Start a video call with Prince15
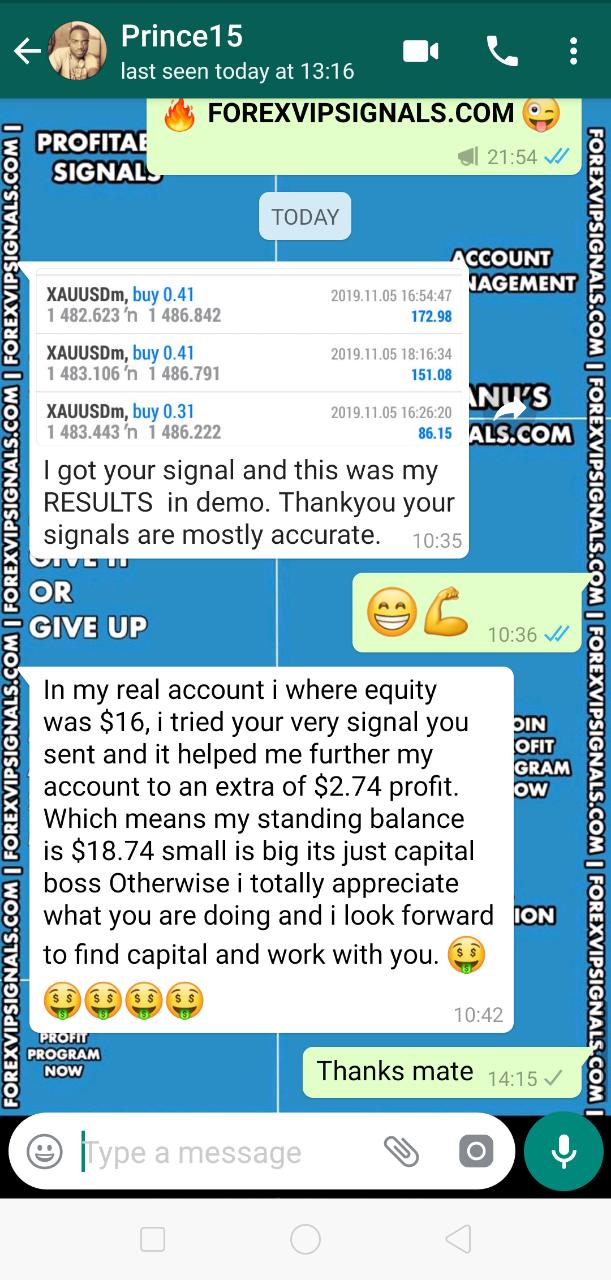The image size is (611, 1280). click(422, 51)
